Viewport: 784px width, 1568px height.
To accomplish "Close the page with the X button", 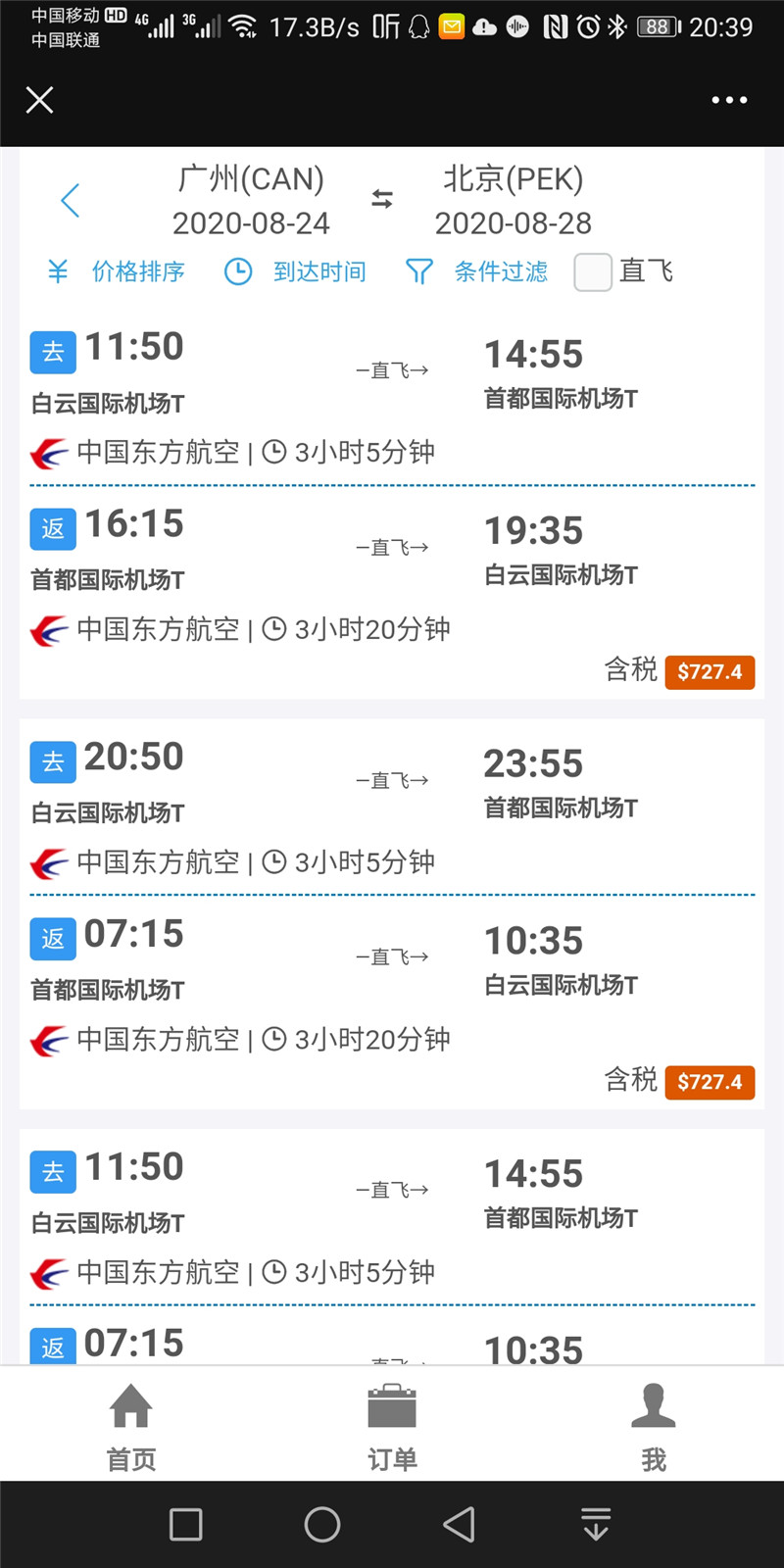I will pos(39,100).
